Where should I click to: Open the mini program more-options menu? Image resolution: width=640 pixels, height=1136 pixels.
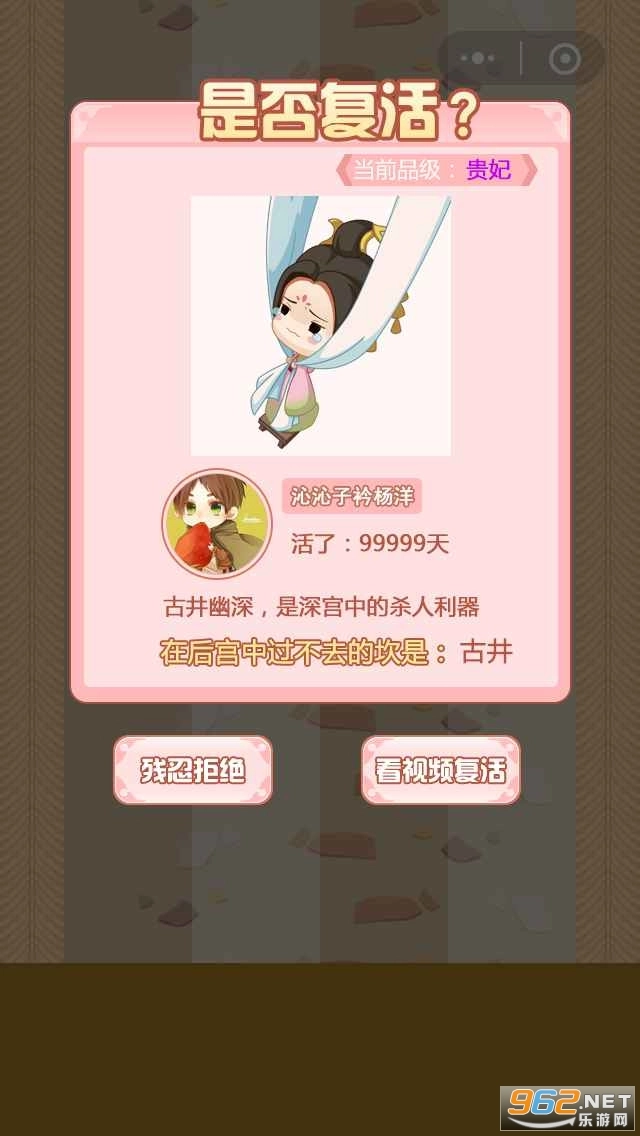pyautogui.click(x=478, y=59)
